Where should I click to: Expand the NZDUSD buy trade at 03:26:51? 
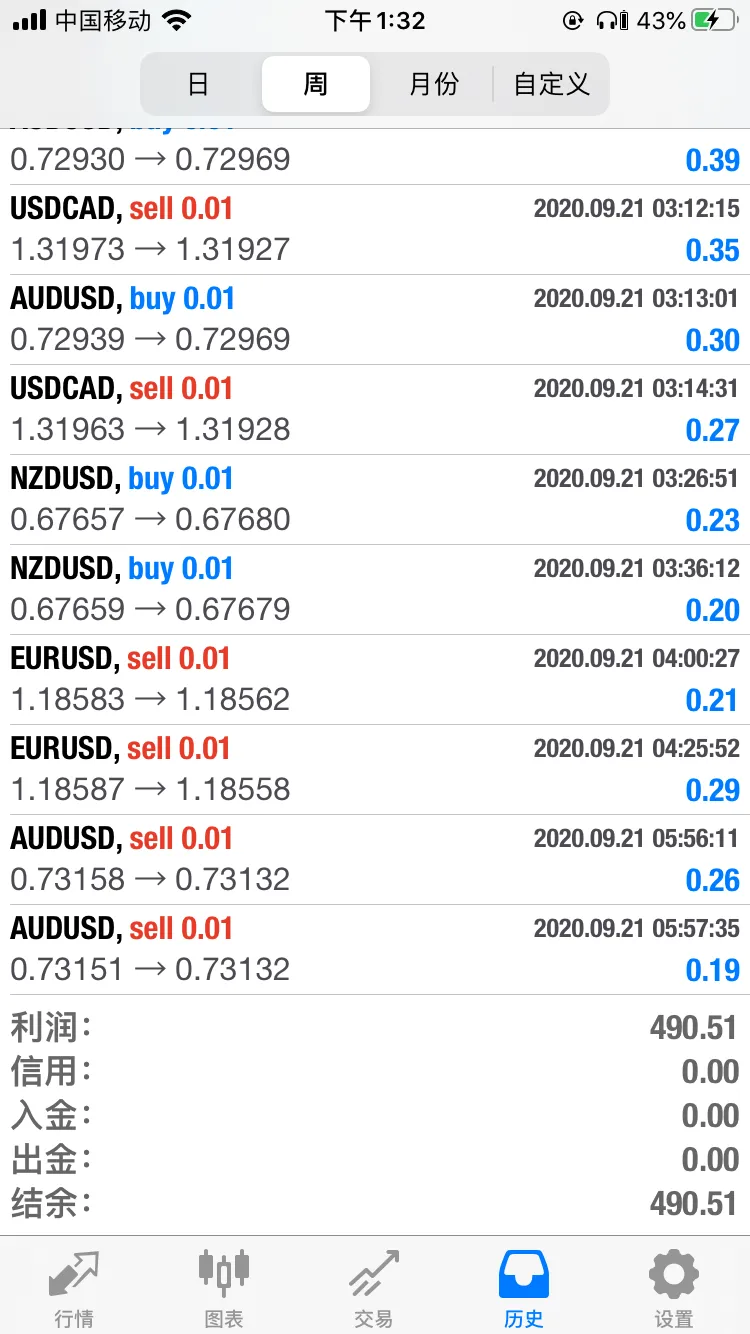(x=375, y=500)
